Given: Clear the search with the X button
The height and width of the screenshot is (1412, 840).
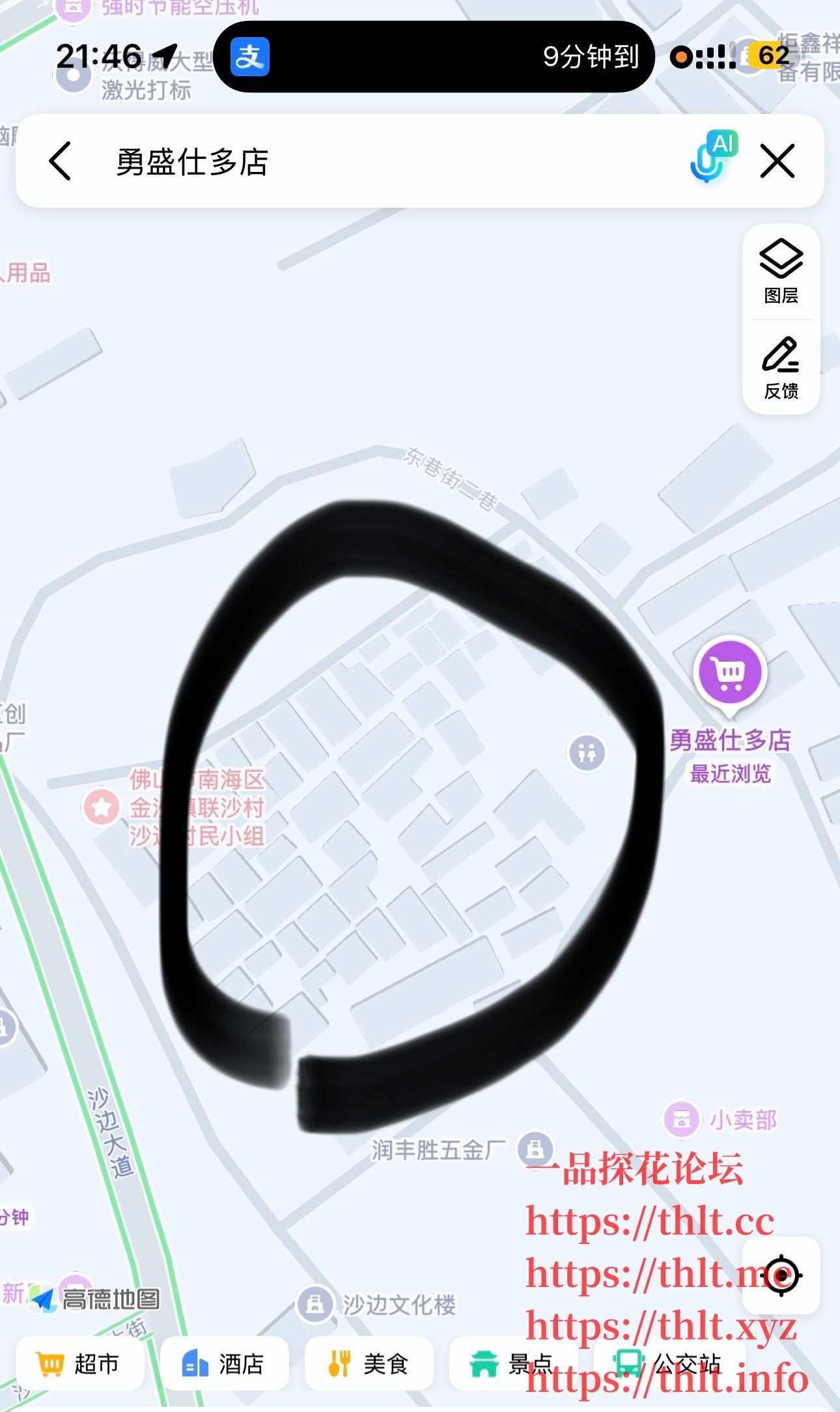Looking at the screenshot, I should 777,161.
